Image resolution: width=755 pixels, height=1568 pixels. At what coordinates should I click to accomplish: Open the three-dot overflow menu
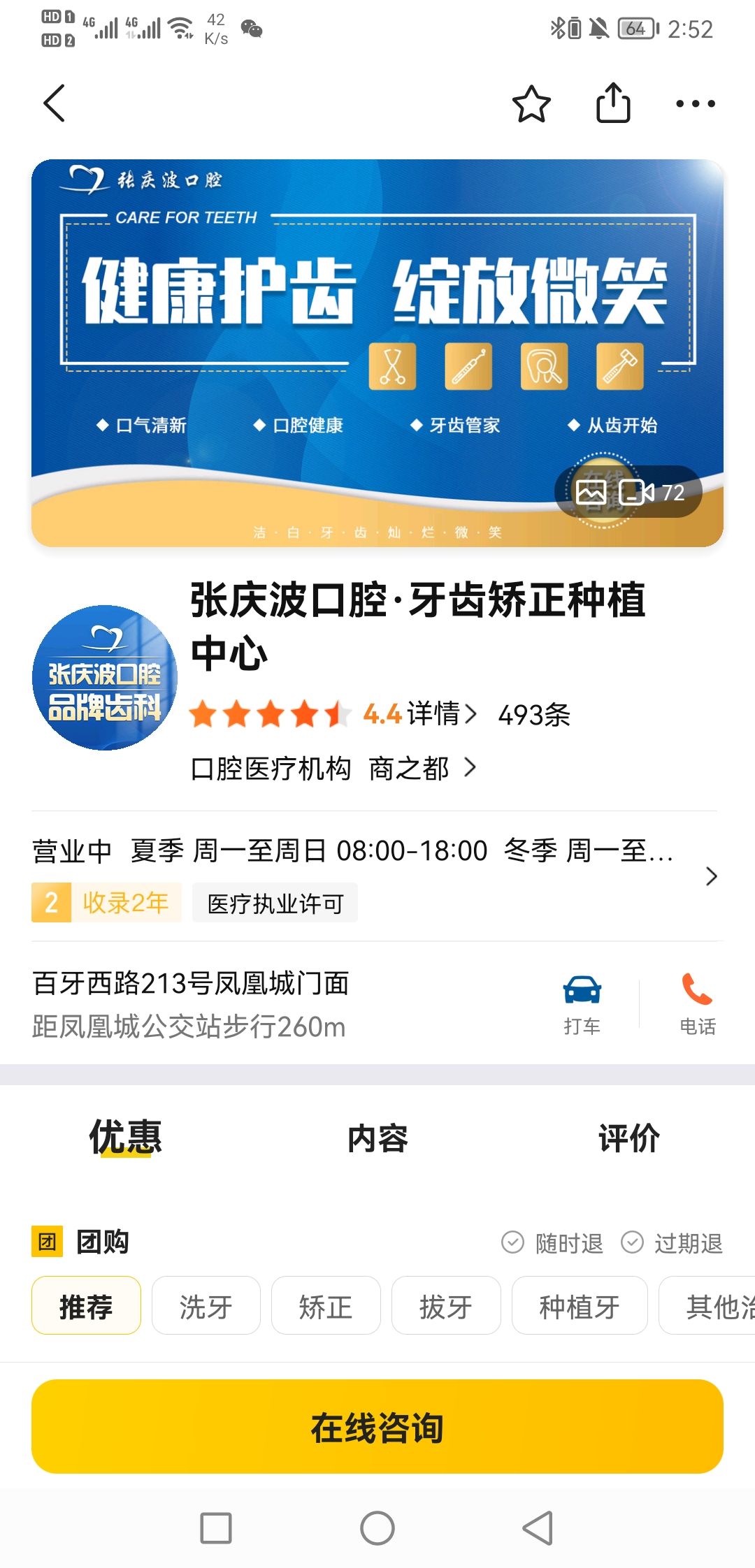(x=695, y=103)
